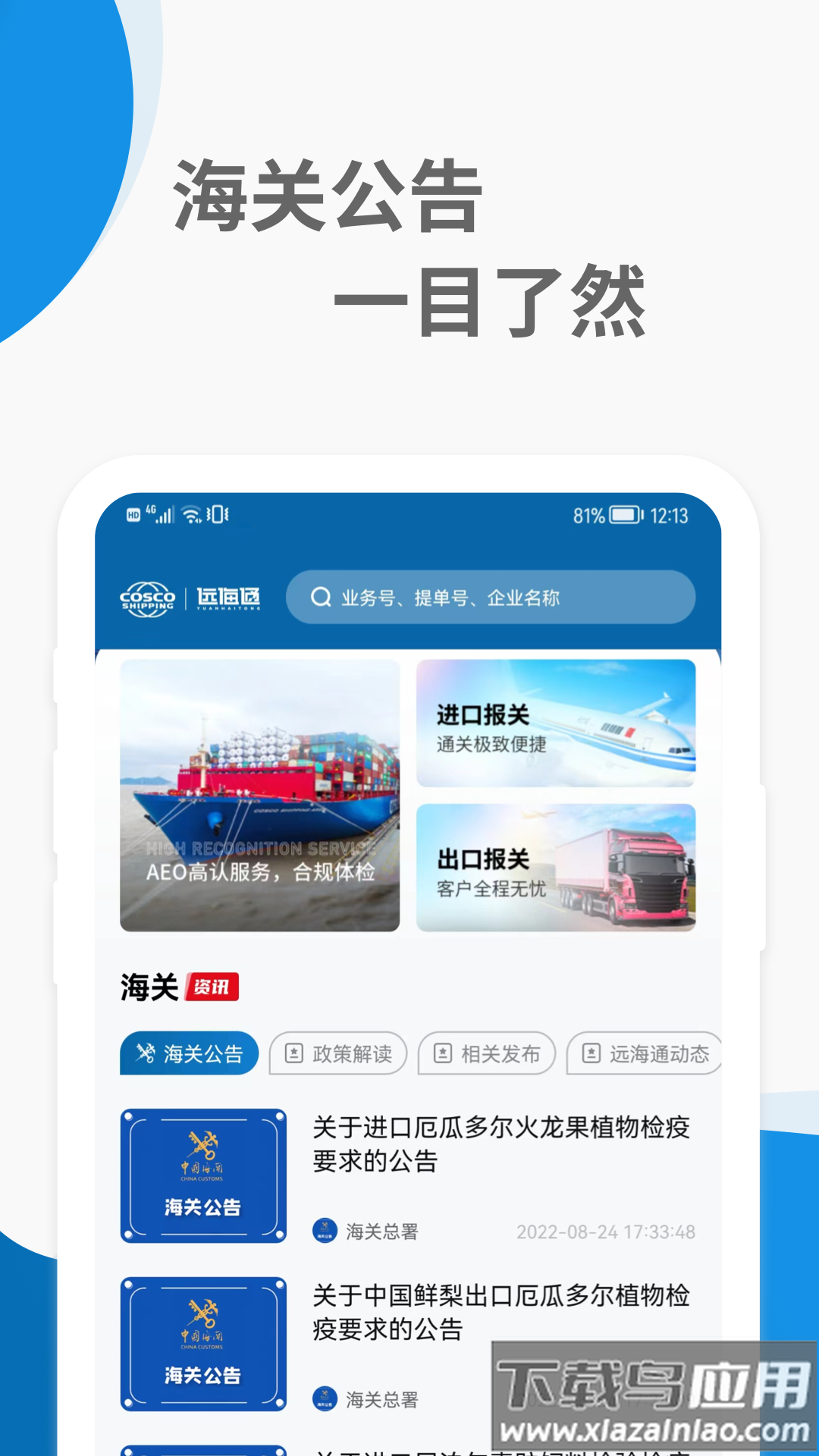Tap the search magnifier icon
This screenshot has width=819, height=1456.
click(321, 598)
